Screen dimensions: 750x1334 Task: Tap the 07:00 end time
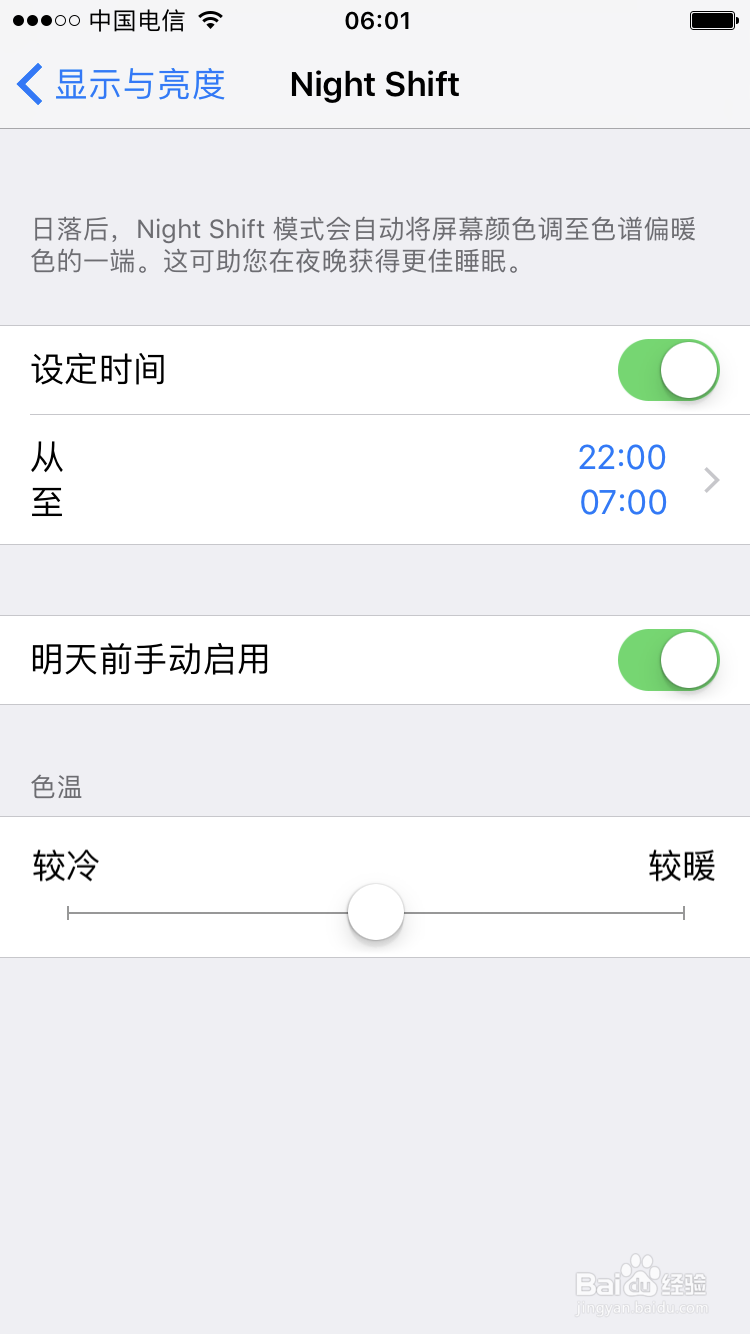tap(624, 502)
